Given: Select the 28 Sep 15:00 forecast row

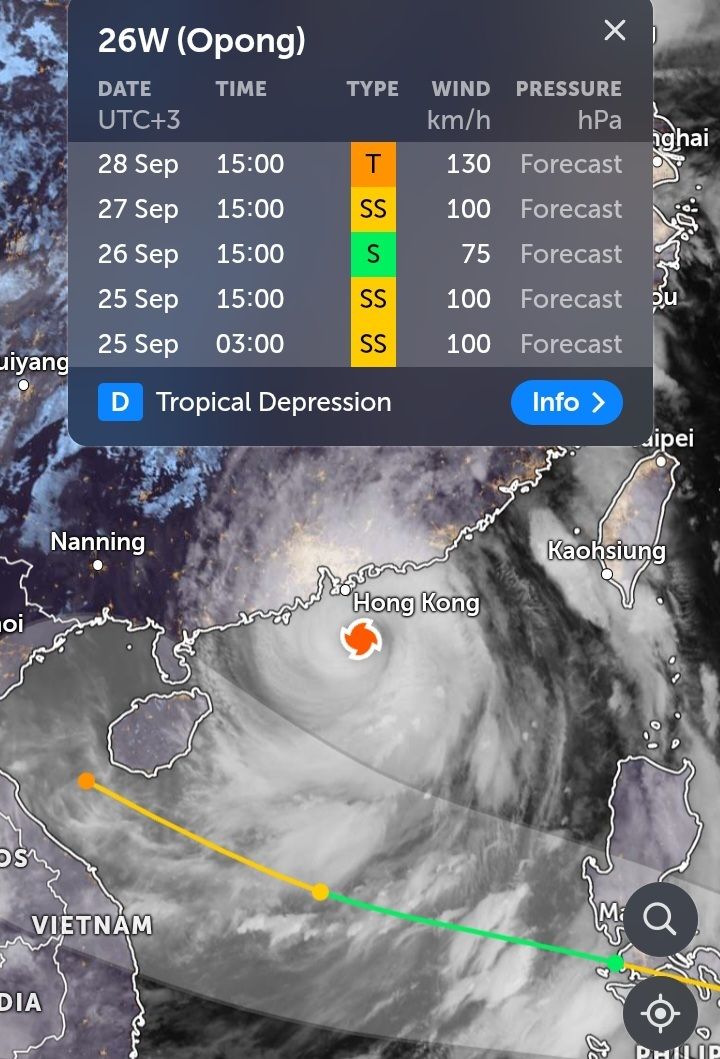Looking at the screenshot, I should point(360,164).
